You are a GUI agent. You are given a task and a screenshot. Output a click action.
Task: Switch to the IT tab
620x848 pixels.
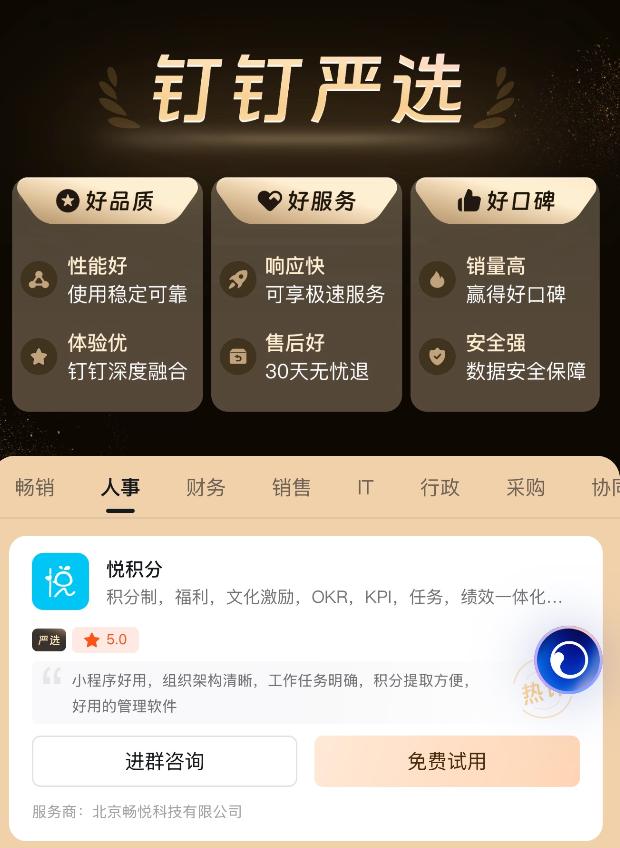click(365, 487)
